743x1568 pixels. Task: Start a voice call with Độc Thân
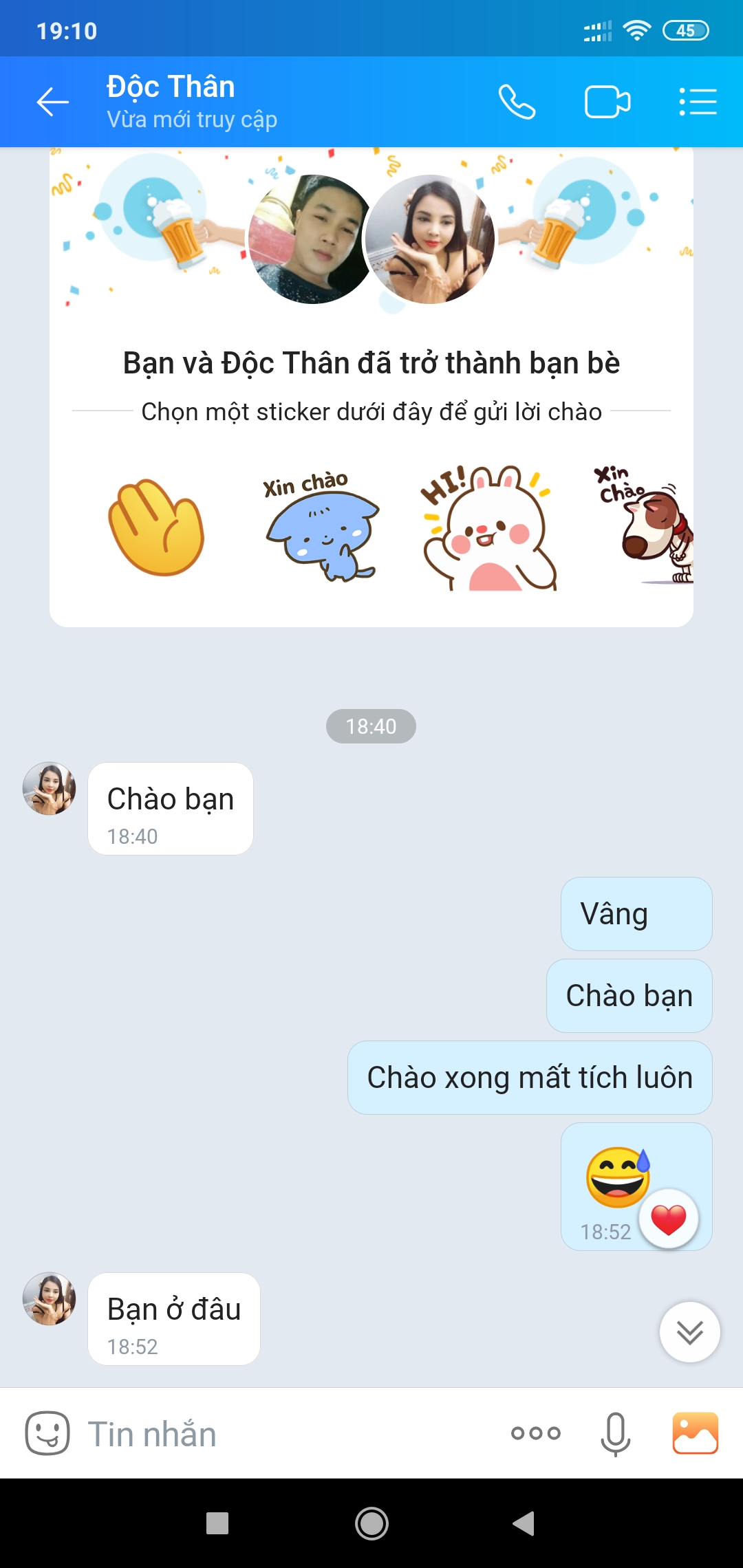[x=517, y=102]
